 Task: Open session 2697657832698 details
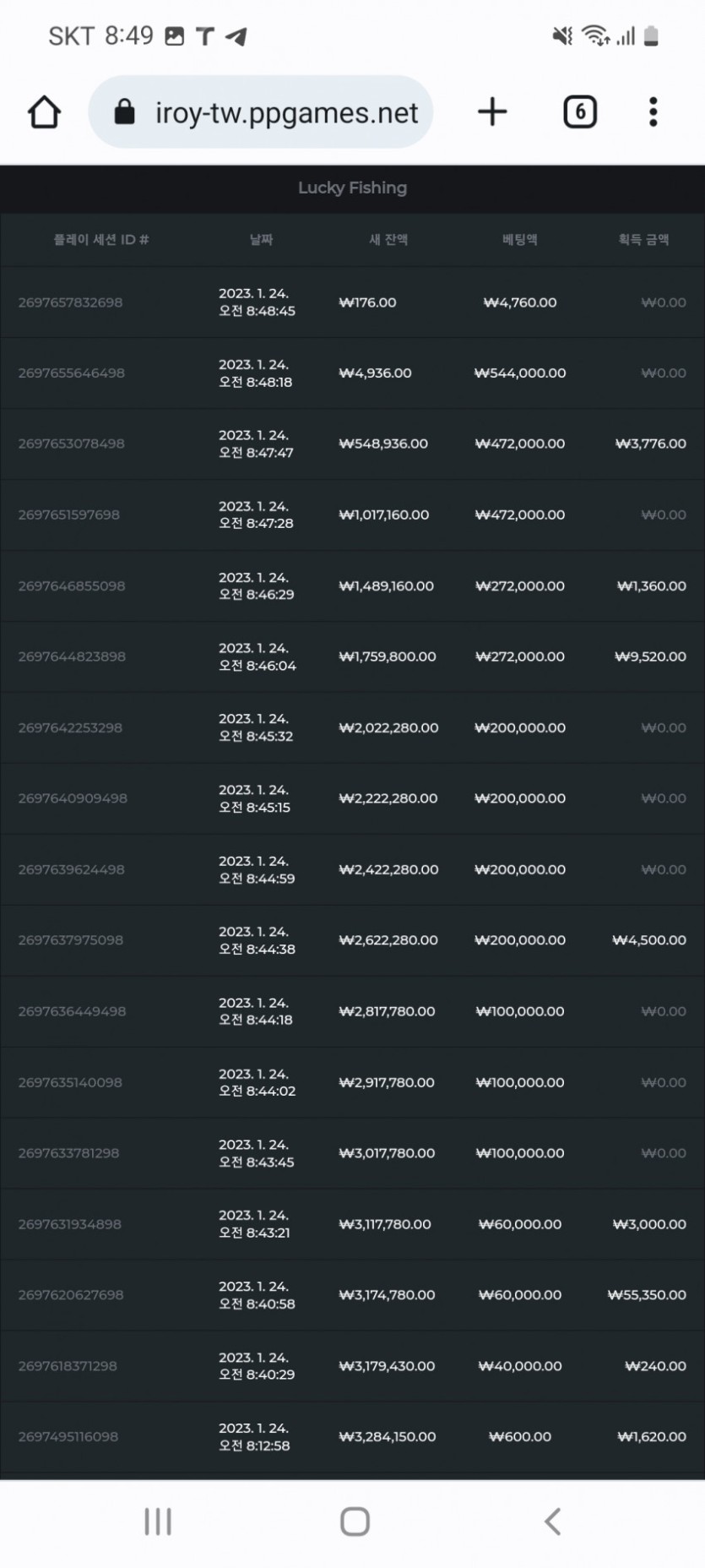tap(71, 302)
